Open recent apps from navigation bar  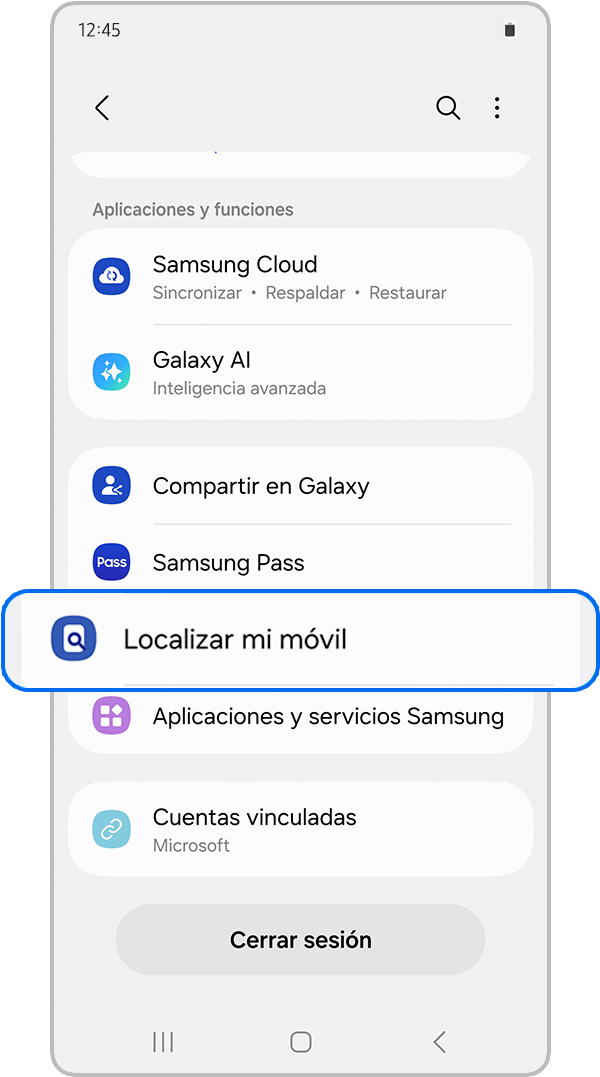pyautogui.click(x=163, y=1042)
